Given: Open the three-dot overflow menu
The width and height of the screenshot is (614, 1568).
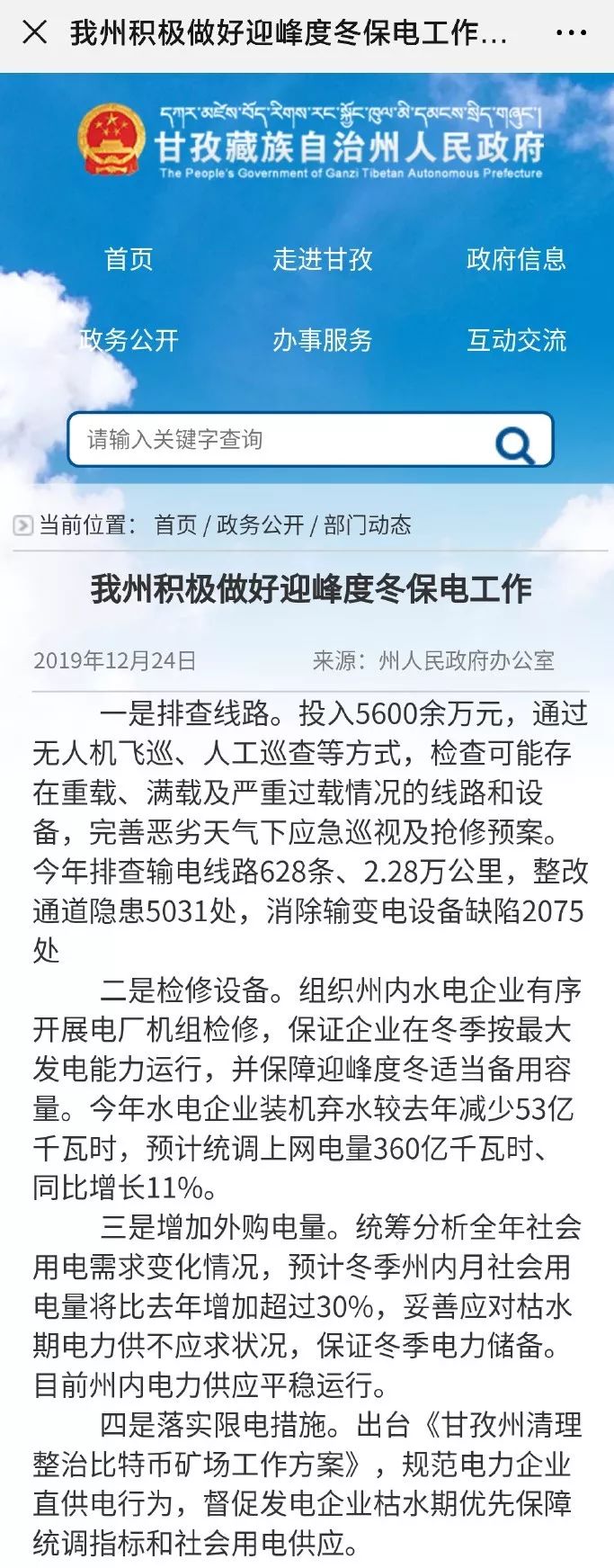Looking at the screenshot, I should tap(571, 33).
